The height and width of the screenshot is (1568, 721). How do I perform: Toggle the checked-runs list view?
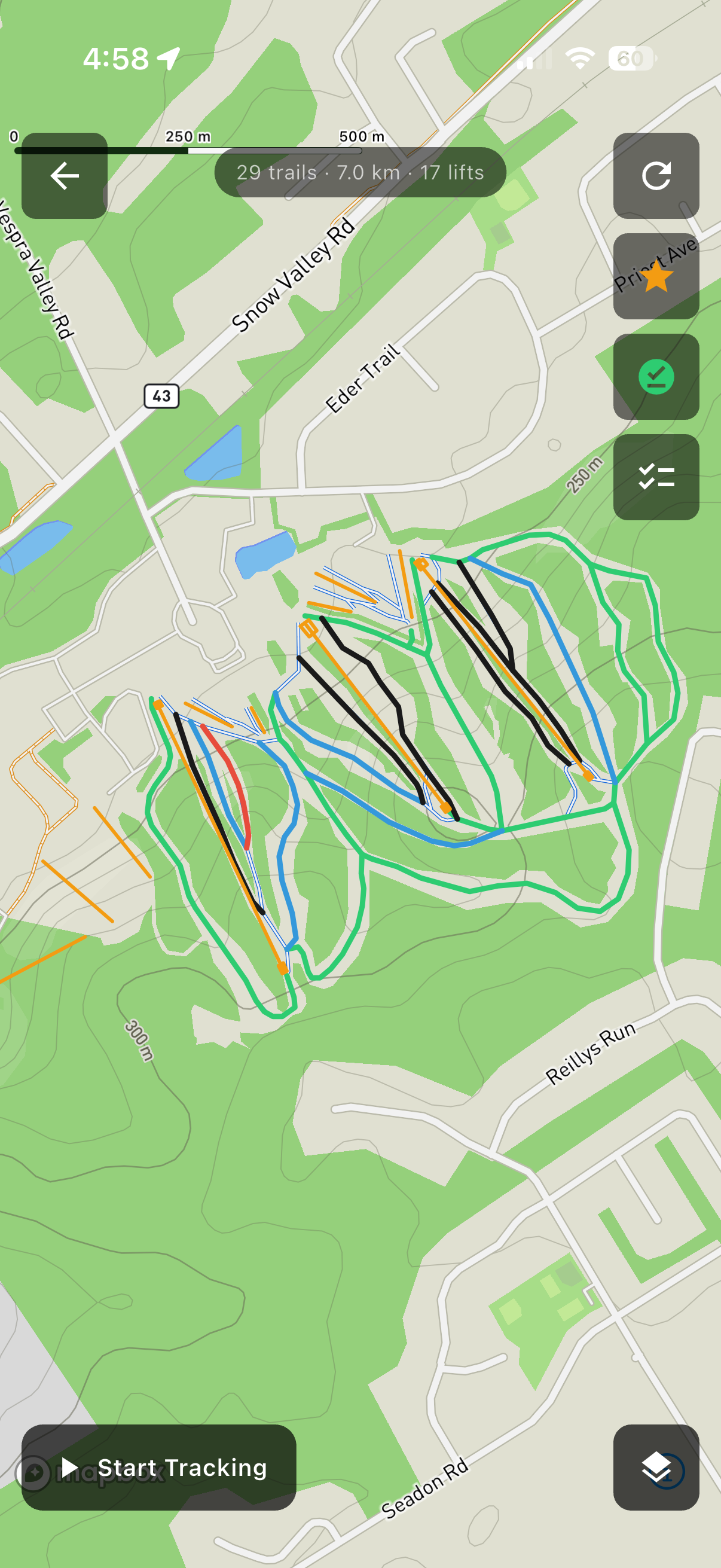(x=656, y=478)
